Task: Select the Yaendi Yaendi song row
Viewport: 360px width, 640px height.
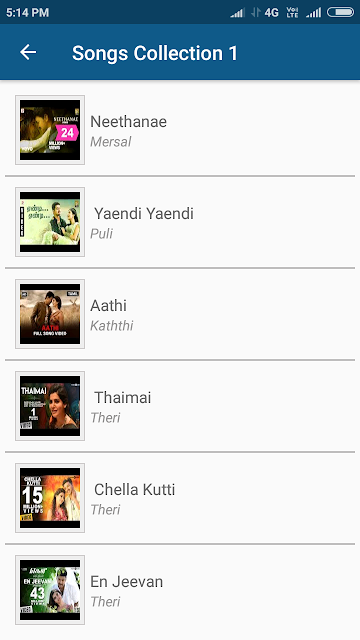Action: coord(180,222)
